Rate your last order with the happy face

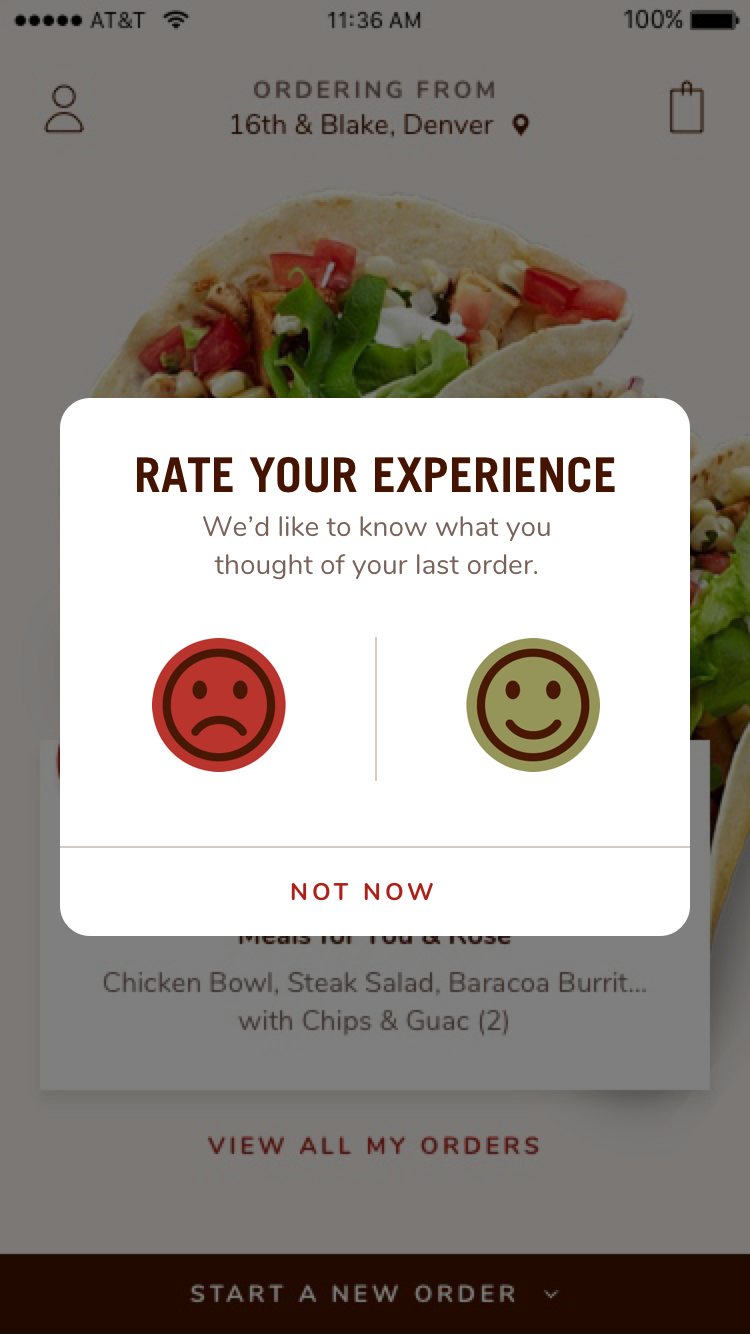pyautogui.click(x=533, y=705)
